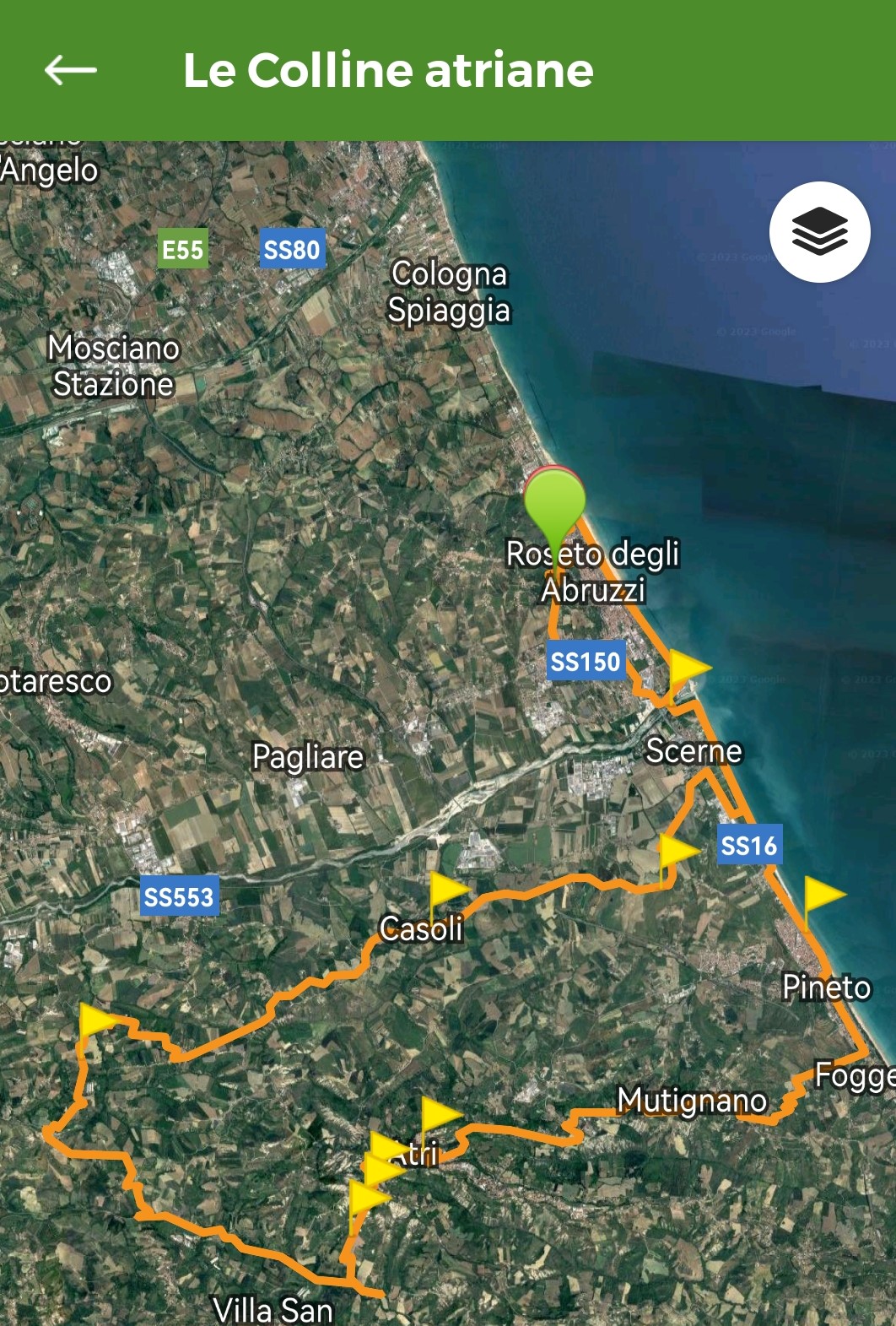This screenshot has width=896, height=1326.
Task: Select the yellow flag near SS150
Action: [x=688, y=669]
